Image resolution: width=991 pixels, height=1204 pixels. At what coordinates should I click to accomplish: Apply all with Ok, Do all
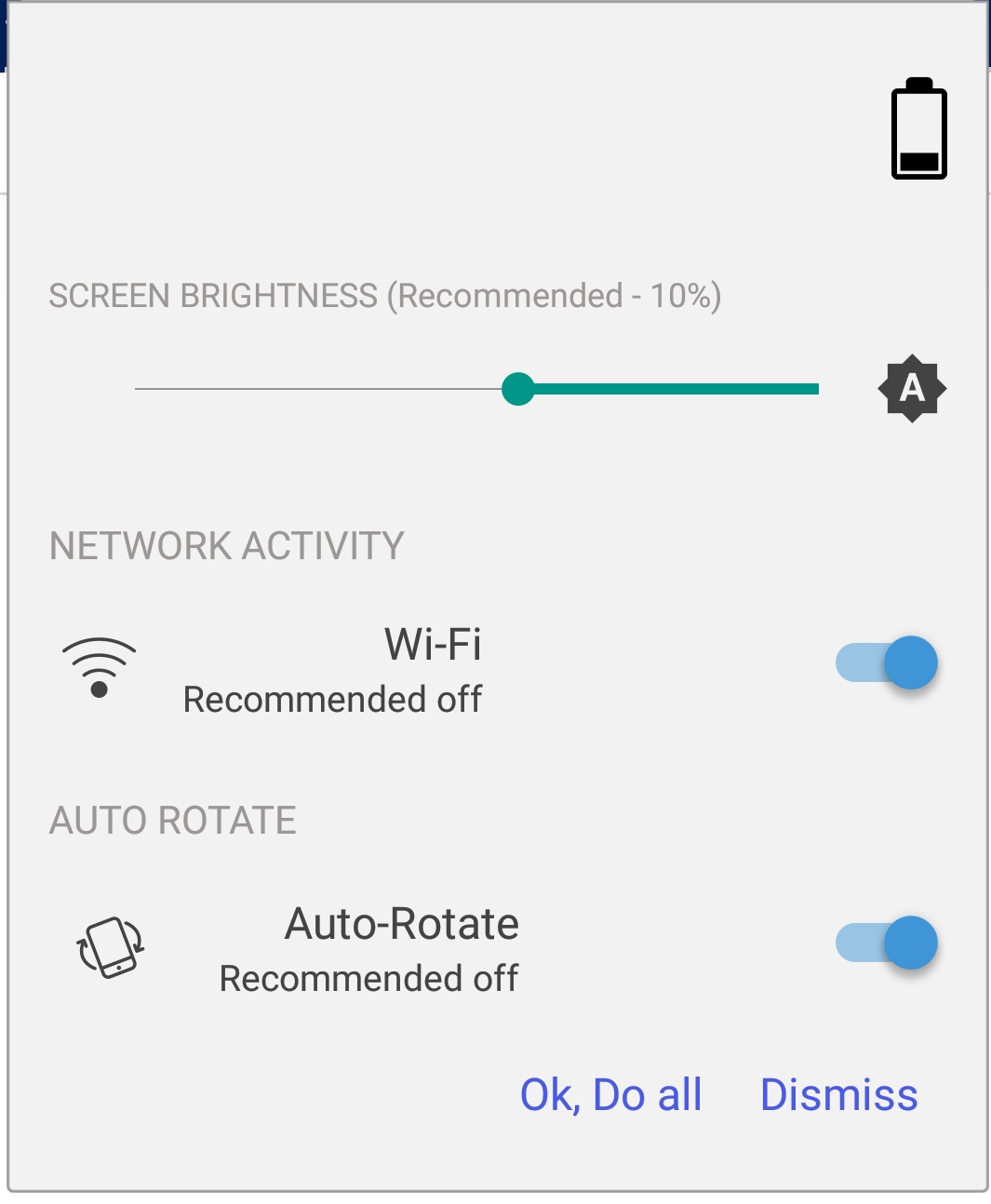(610, 1095)
